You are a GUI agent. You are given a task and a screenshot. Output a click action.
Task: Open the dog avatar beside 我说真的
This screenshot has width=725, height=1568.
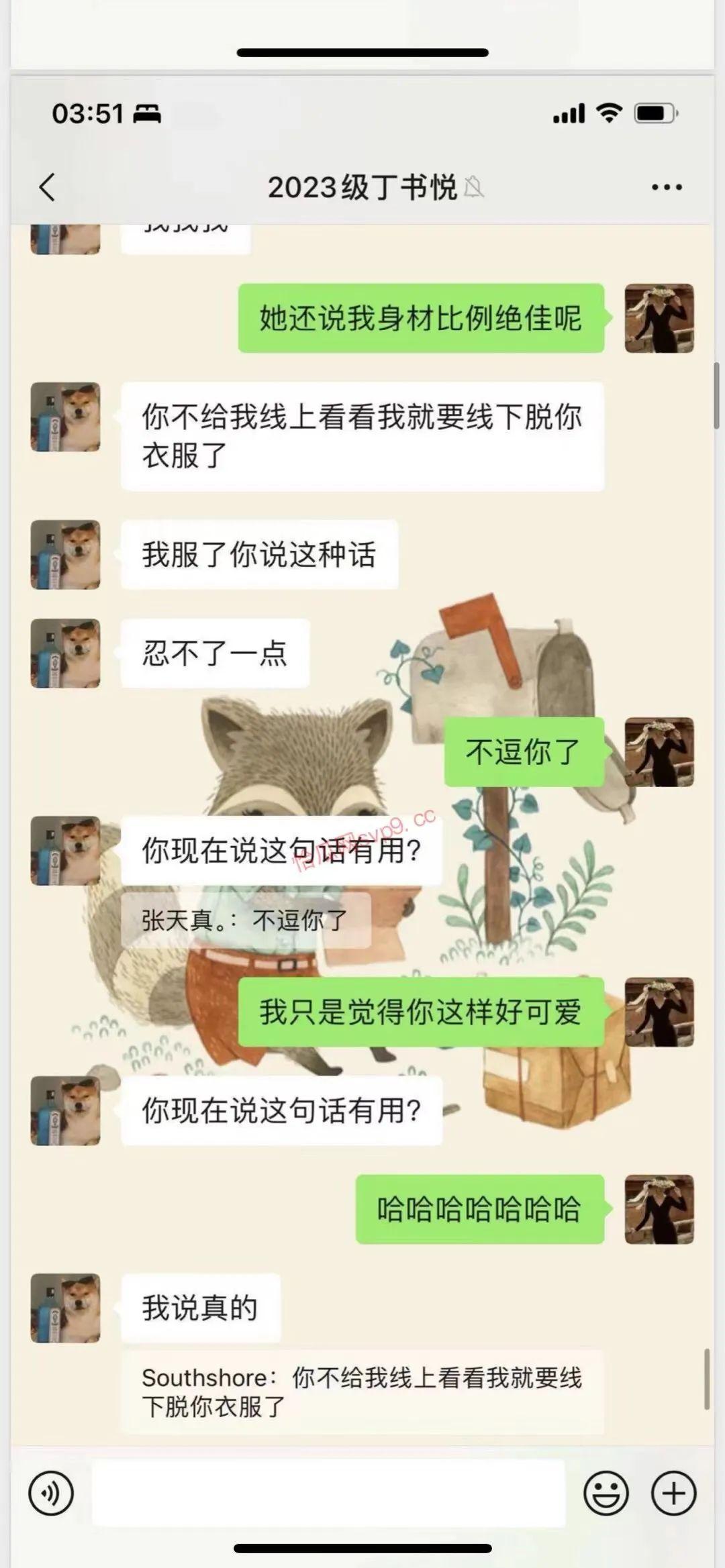(65, 1308)
